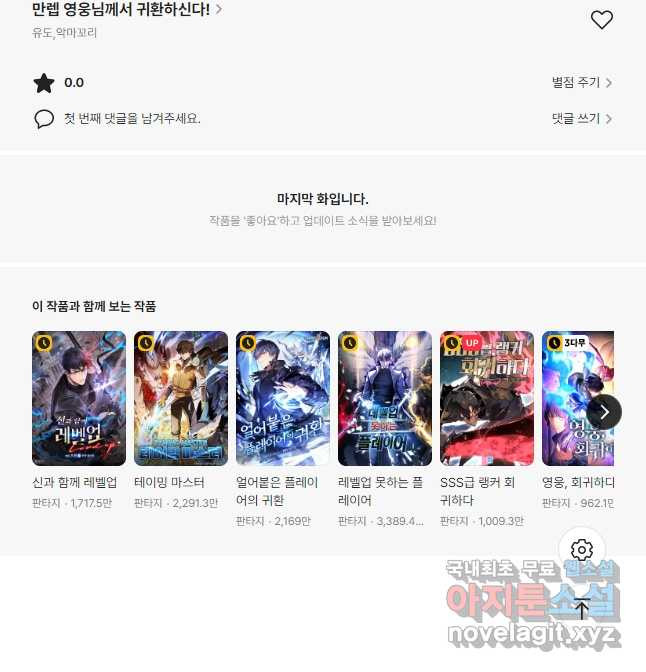646x672 pixels.
Task: Jump to top with up arrow
Action: [x=582, y=608]
